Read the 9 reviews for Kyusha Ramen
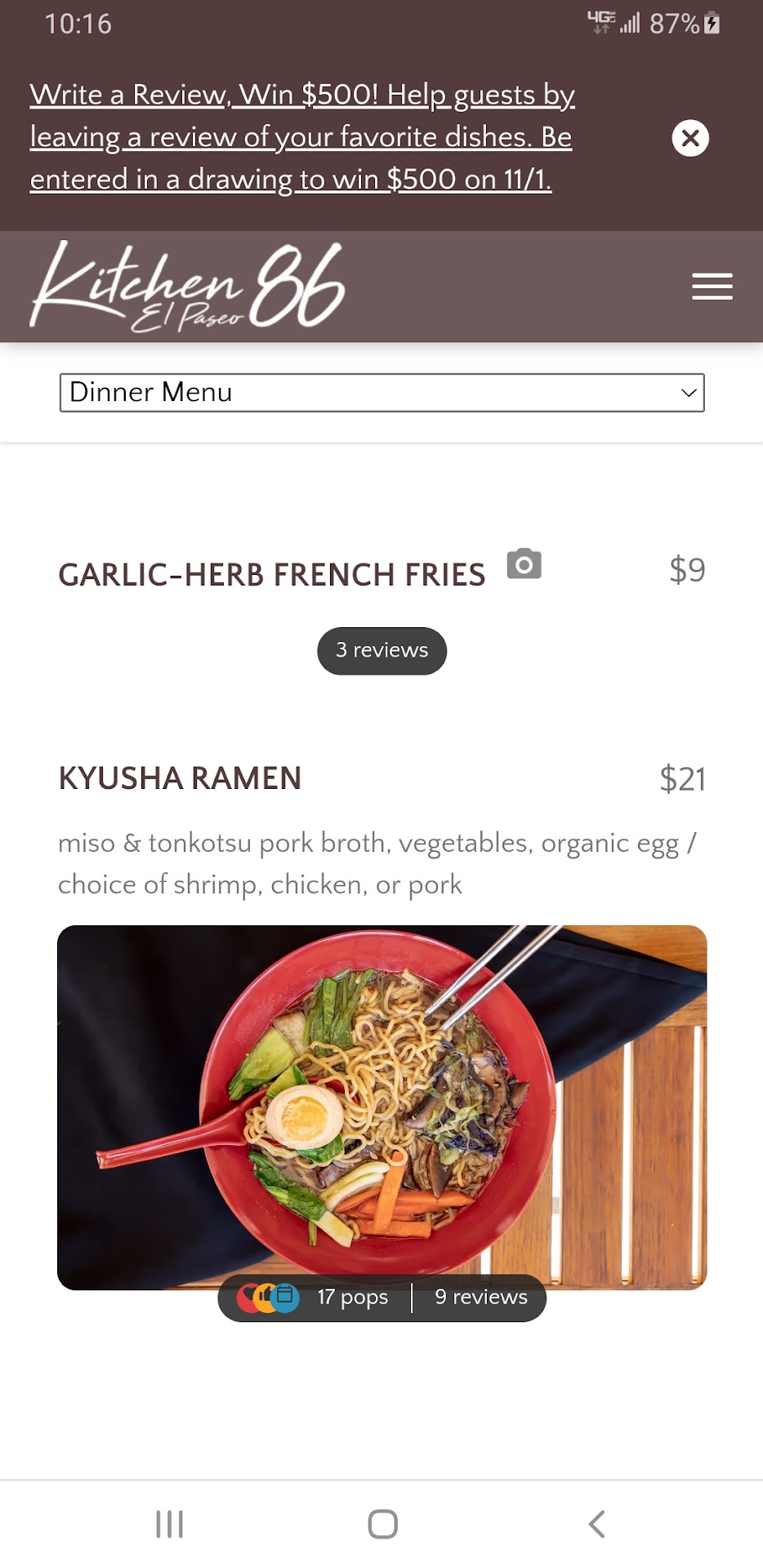Screen dimensions: 763x1568 coord(480,1298)
